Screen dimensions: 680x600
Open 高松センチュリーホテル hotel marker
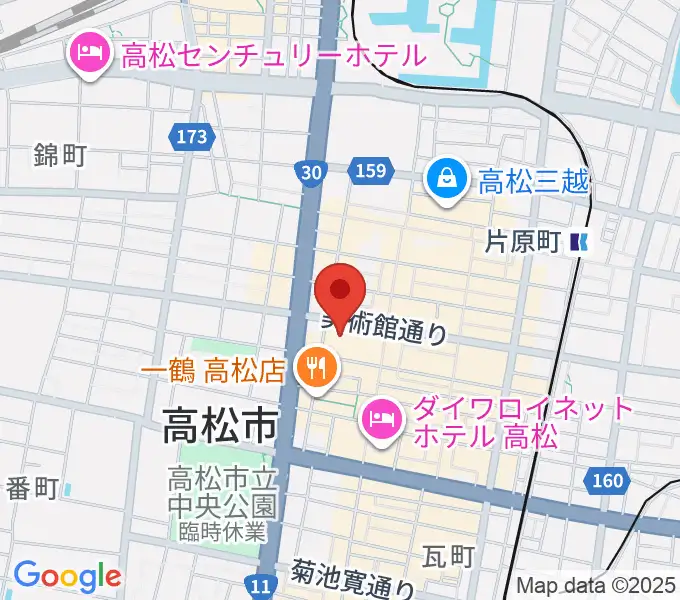pyautogui.click(x=89, y=52)
